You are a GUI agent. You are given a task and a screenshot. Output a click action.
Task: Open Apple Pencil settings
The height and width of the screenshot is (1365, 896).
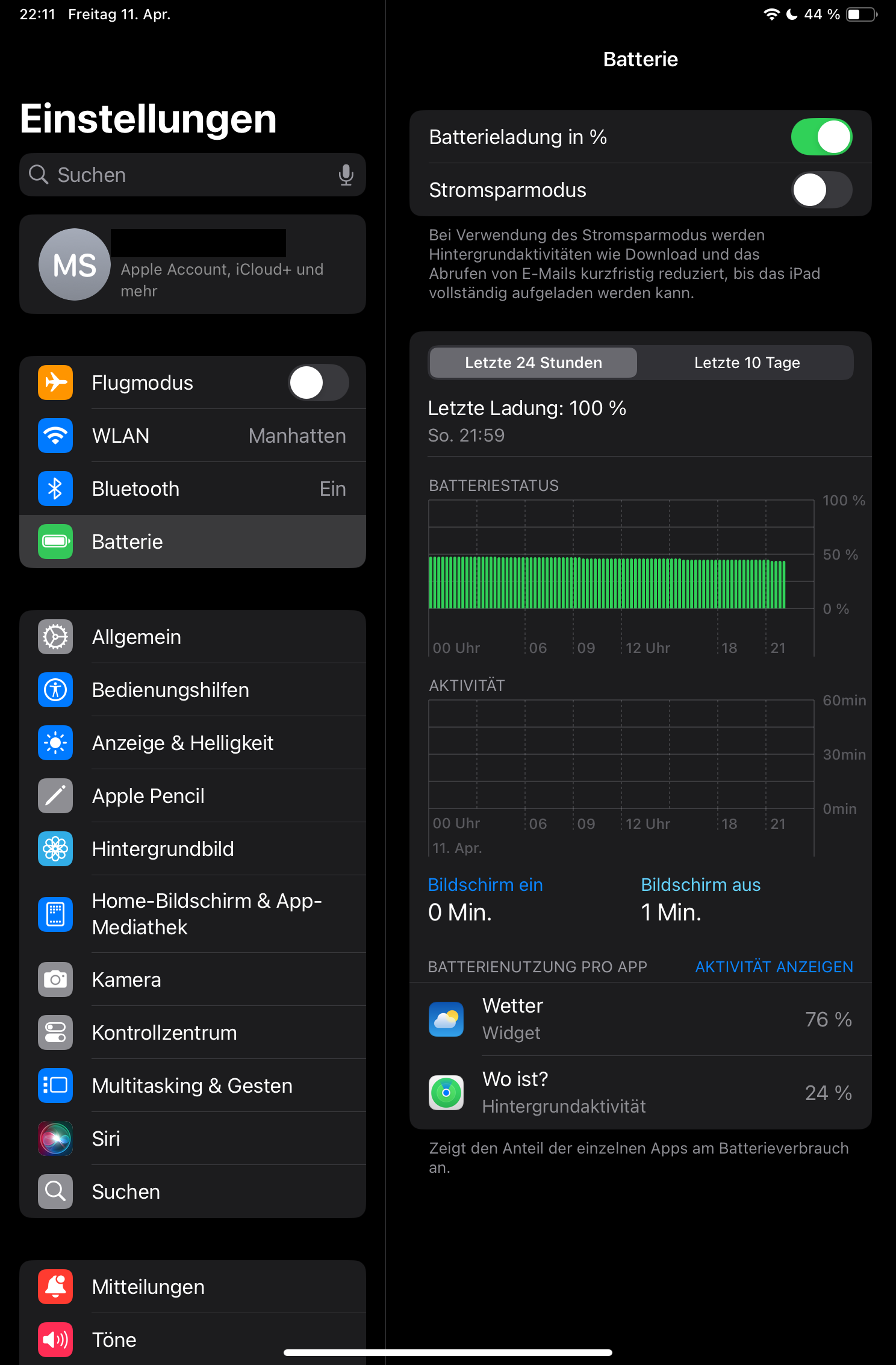point(193,796)
